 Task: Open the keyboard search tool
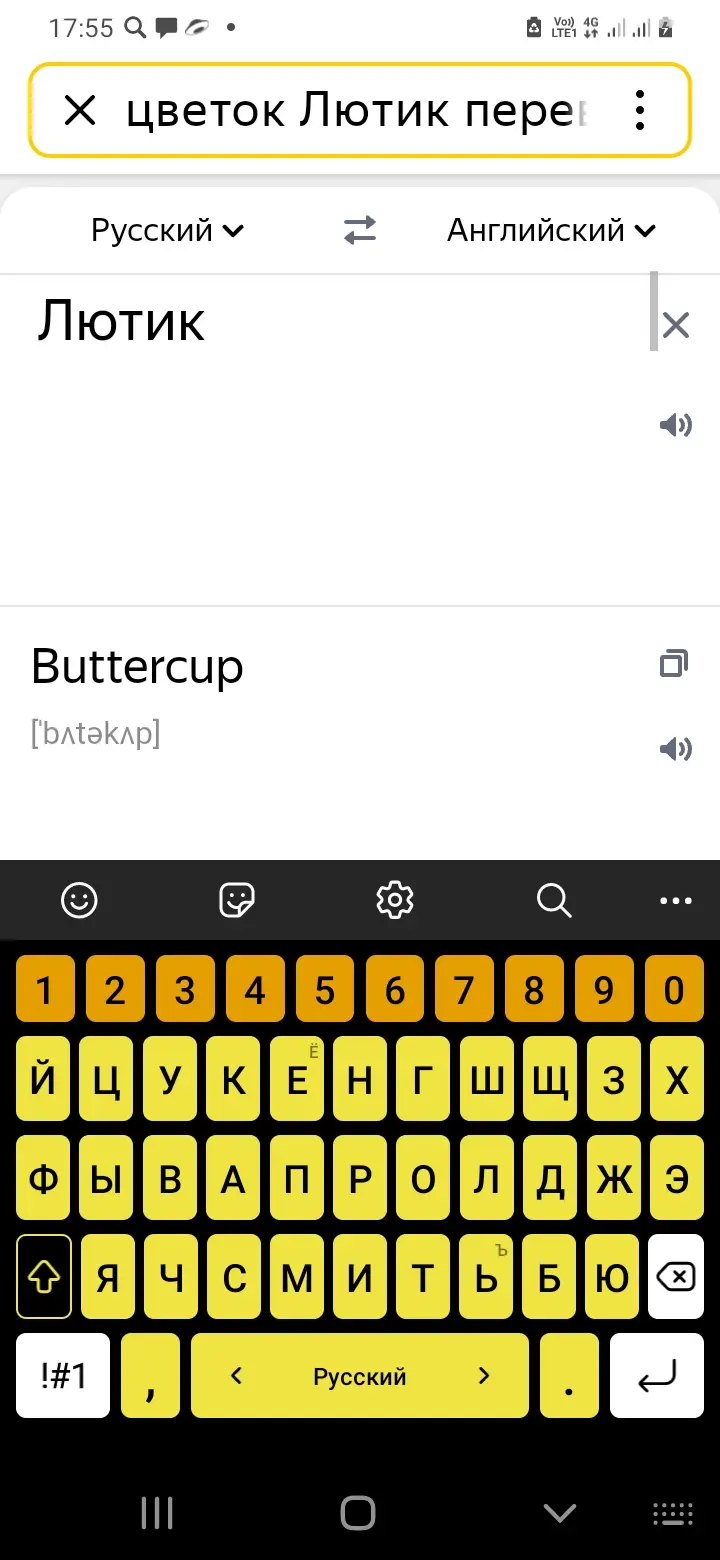point(553,900)
